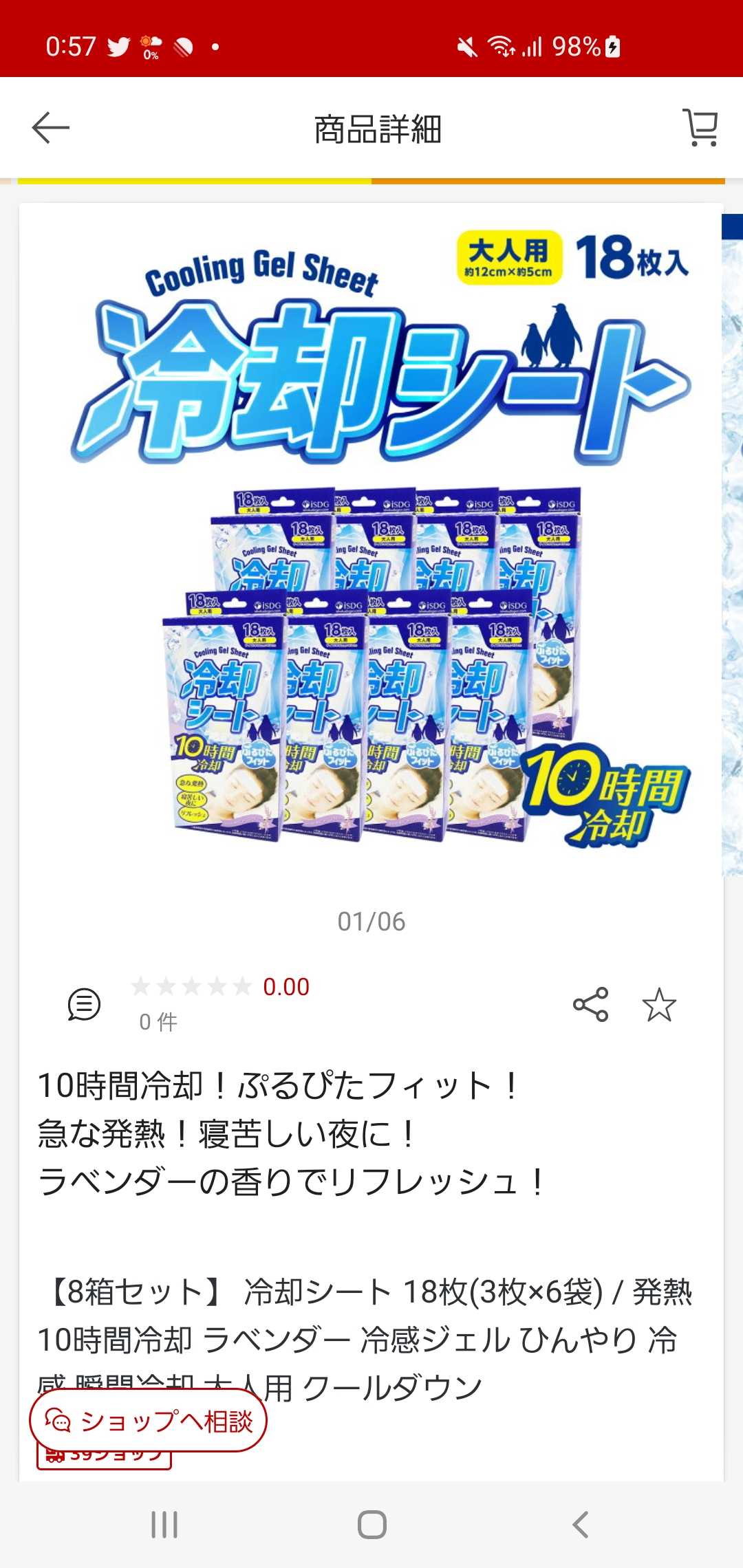Add product to favorites with star
This screenshot has width=743, height=1568.
pos(659,1004)
